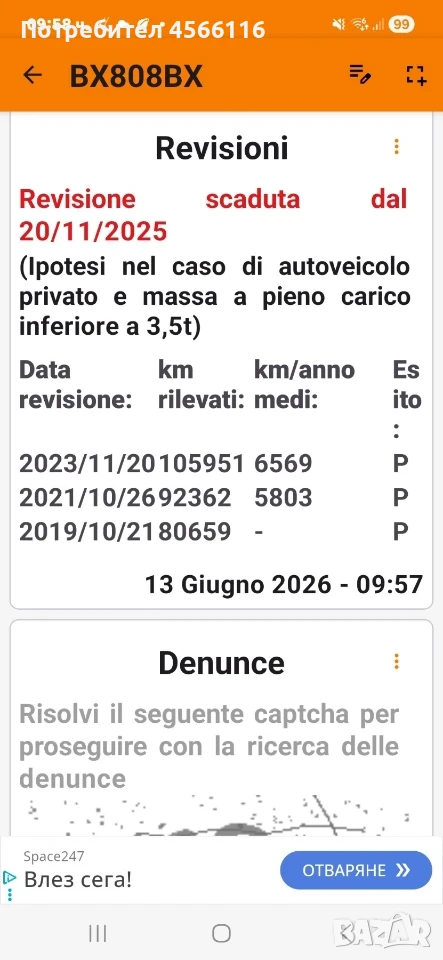Open the recent apps overview

(x=98, y=933)
